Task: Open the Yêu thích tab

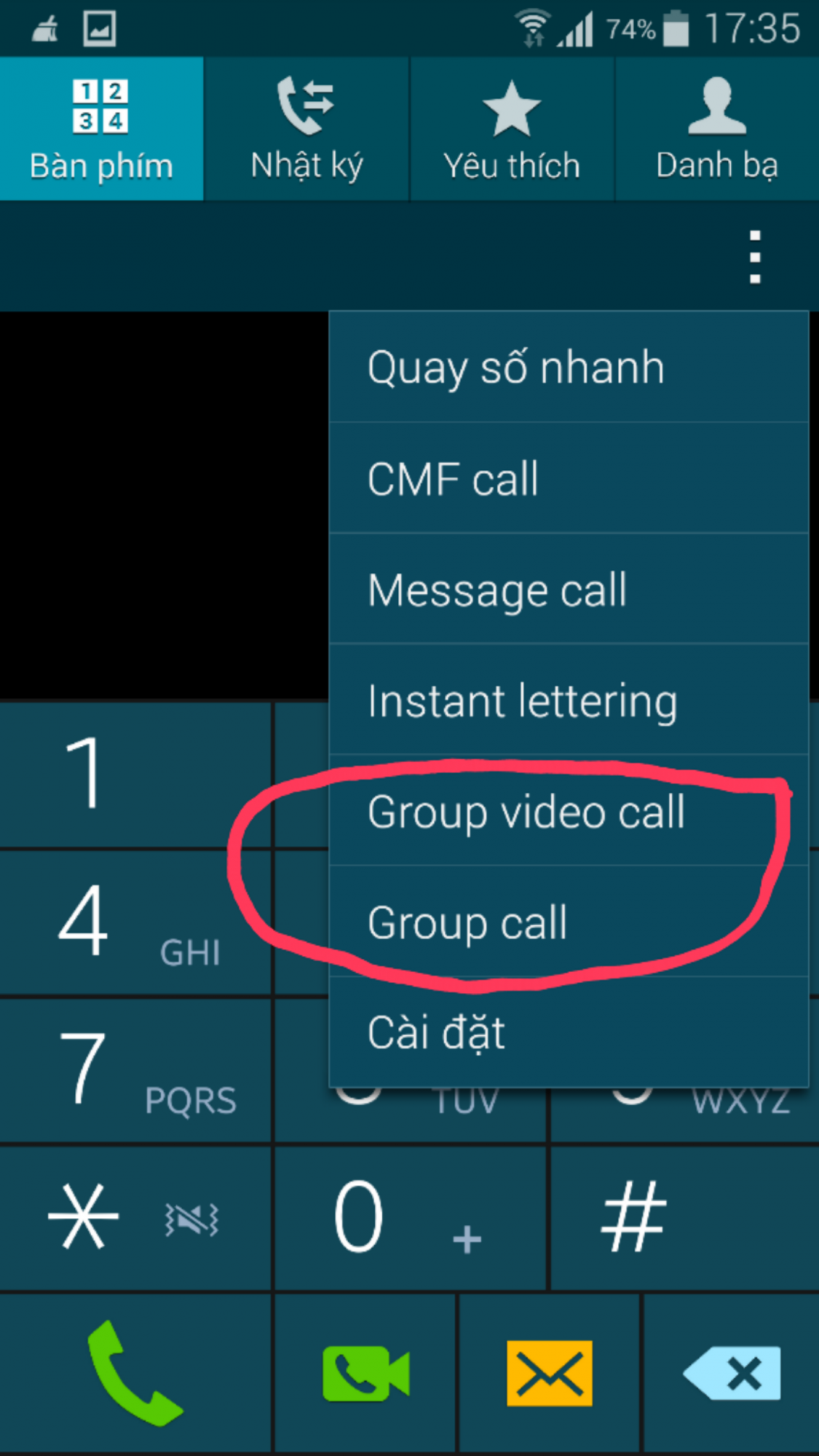Action: 512,130
